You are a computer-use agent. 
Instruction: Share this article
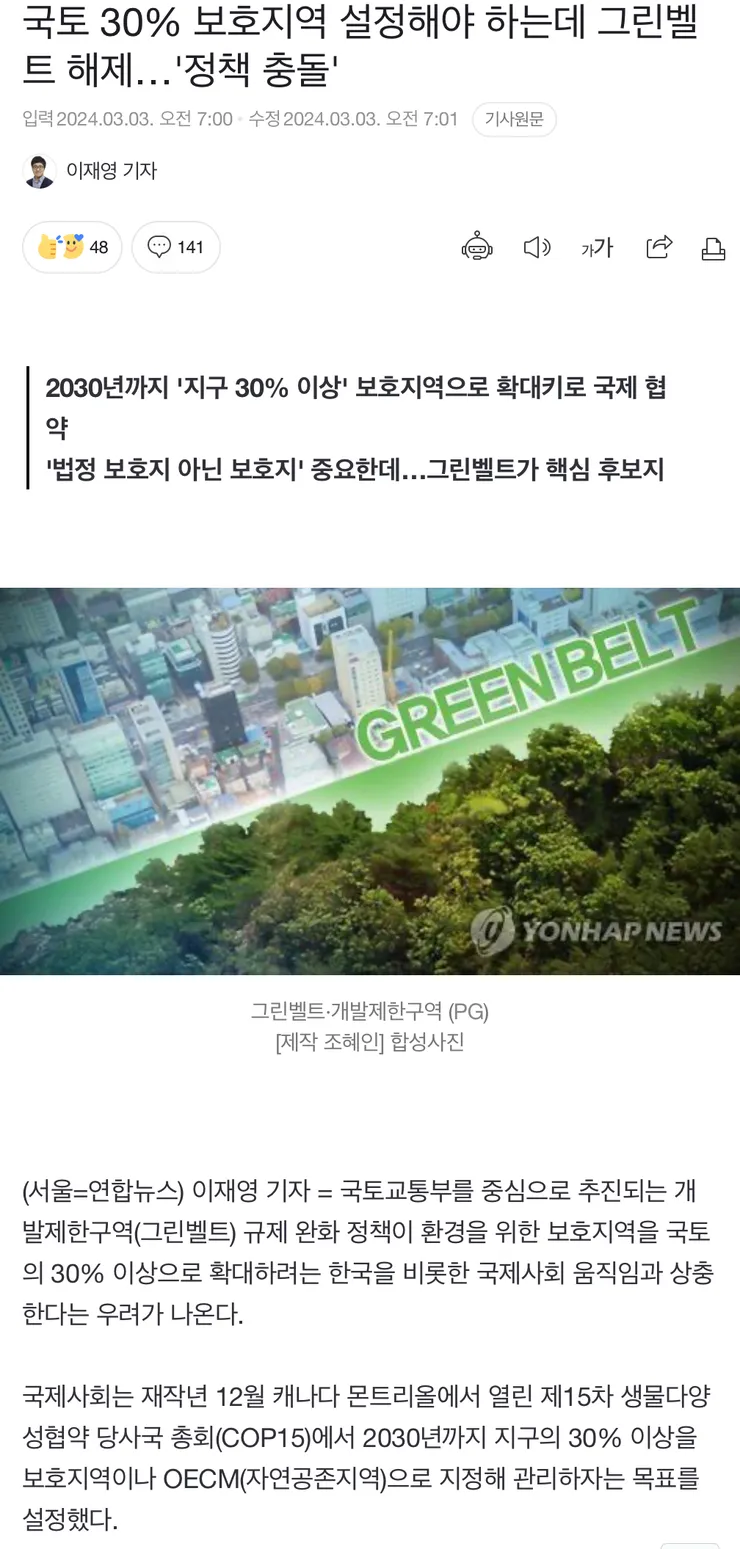point(659,247)
